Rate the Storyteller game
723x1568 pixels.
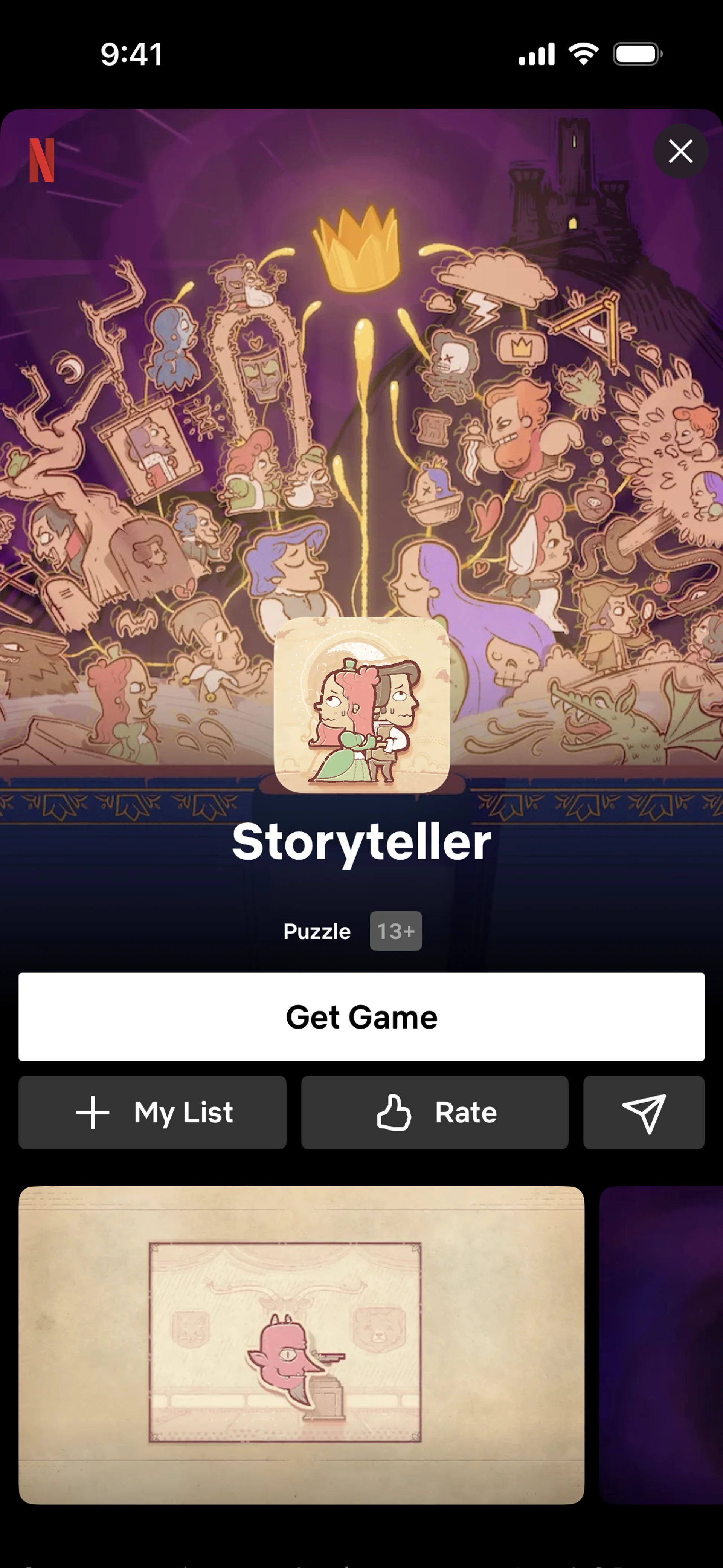(x=435, y=1113)
